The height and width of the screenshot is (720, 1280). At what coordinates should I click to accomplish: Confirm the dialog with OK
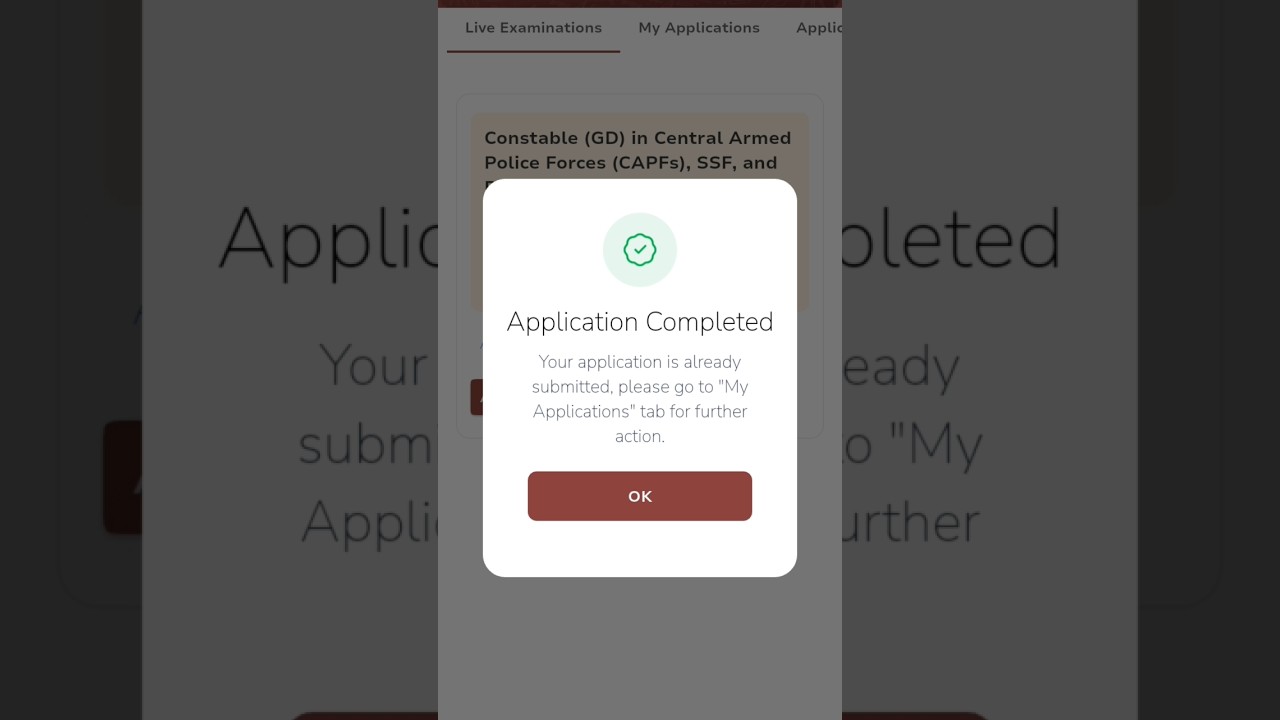click(639, 496)
